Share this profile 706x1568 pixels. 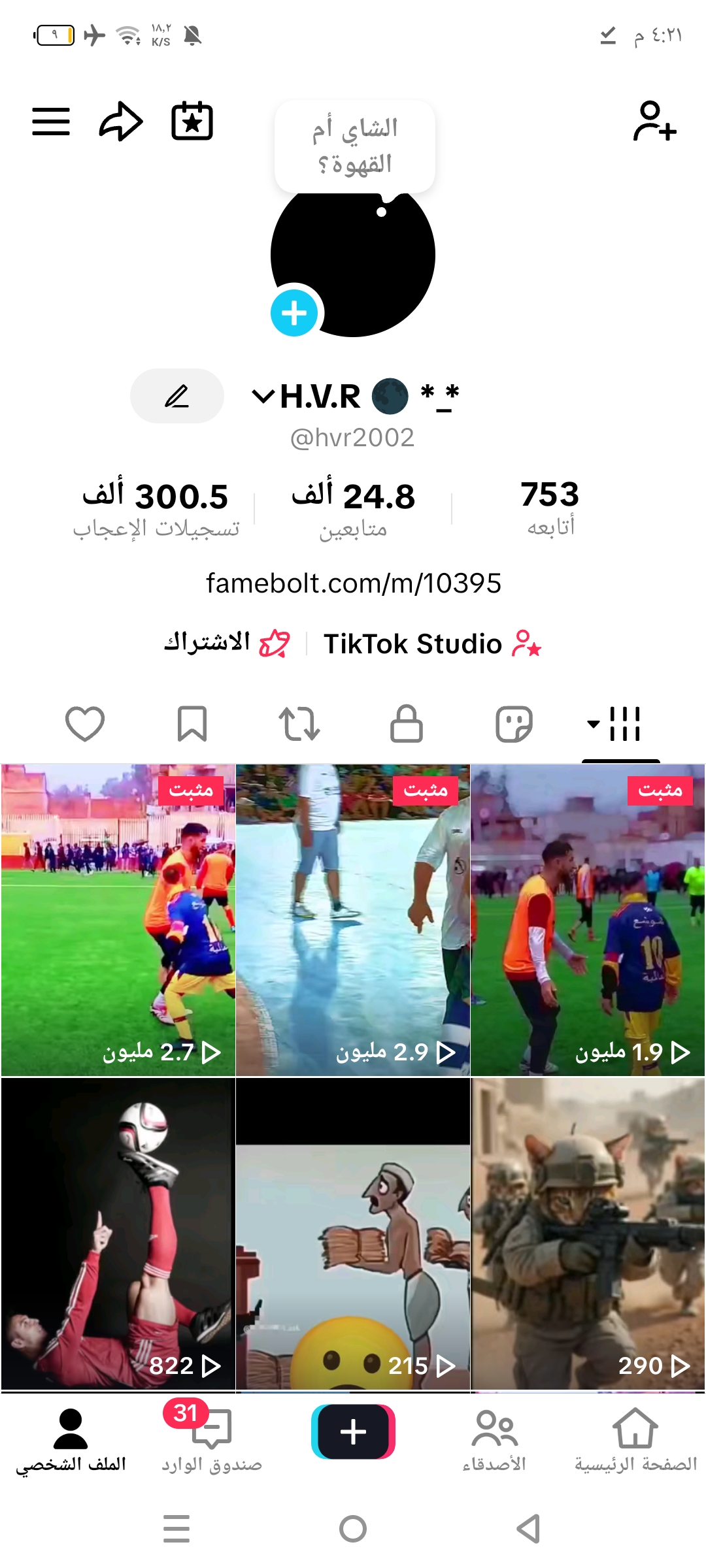tap(121, 122)
